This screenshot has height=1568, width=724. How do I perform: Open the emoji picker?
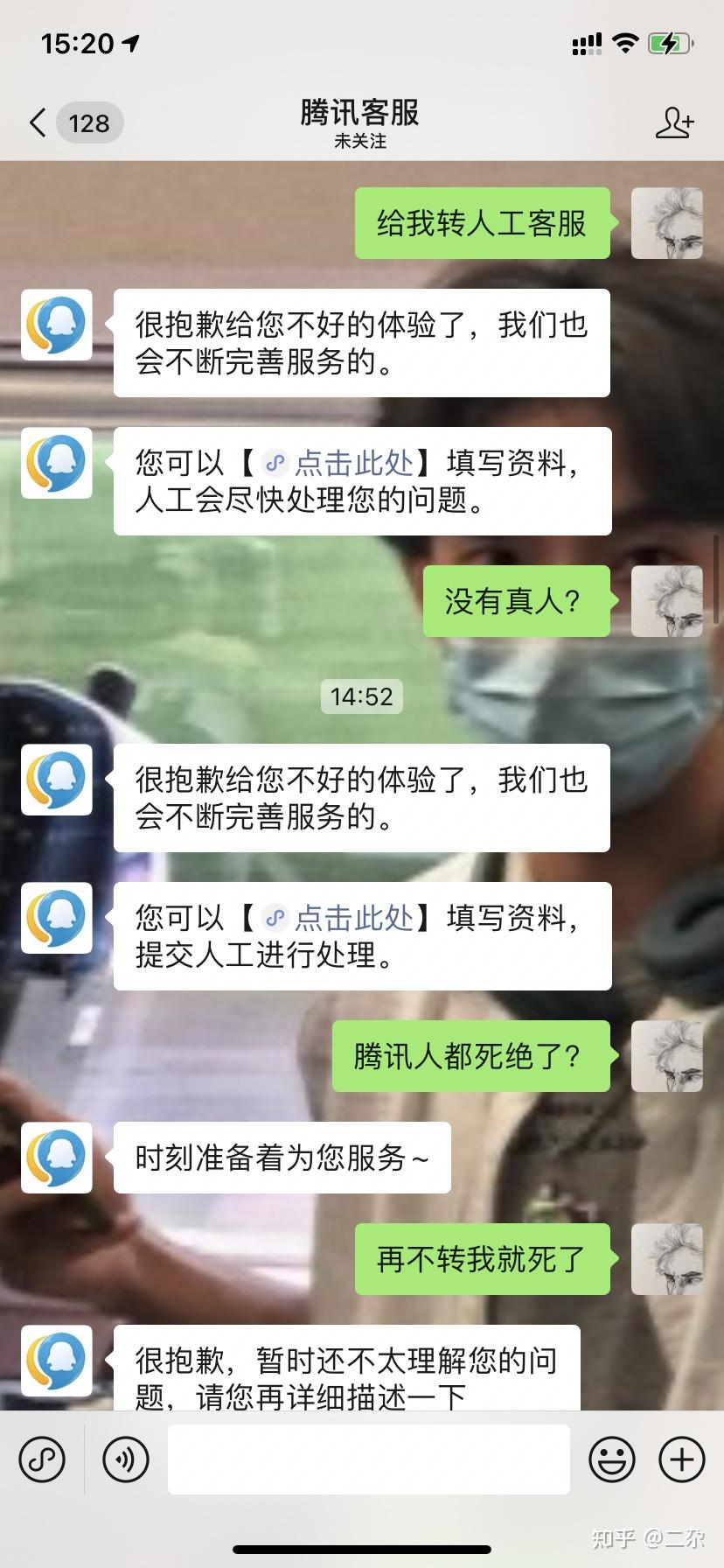click(612, 1459)
